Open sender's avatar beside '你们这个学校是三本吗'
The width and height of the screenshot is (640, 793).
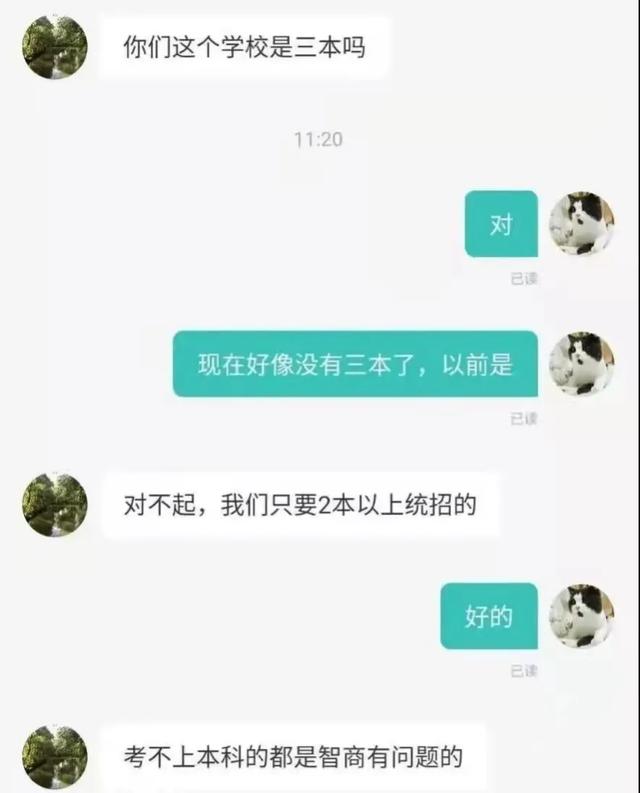[x=55, y=47]
